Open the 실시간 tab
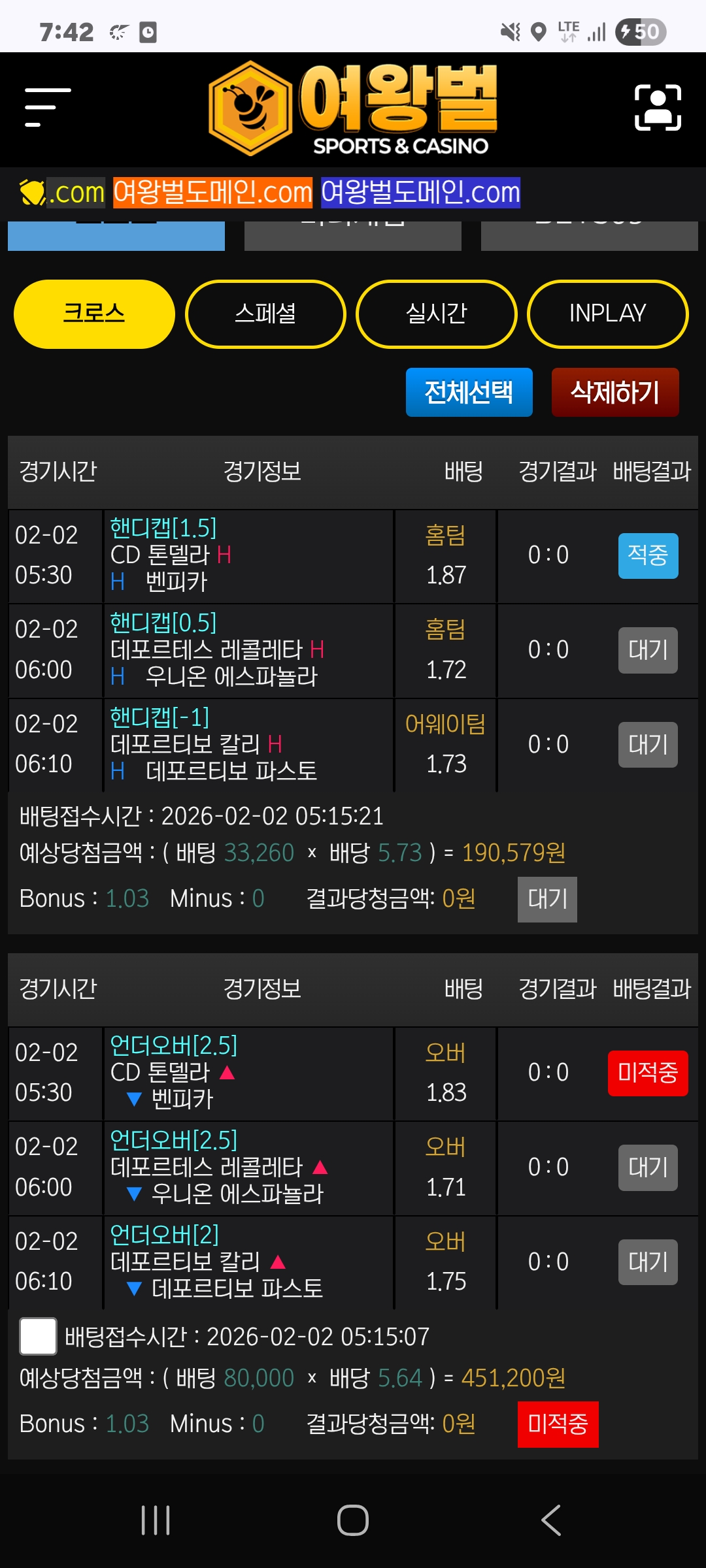 [436, 314]
